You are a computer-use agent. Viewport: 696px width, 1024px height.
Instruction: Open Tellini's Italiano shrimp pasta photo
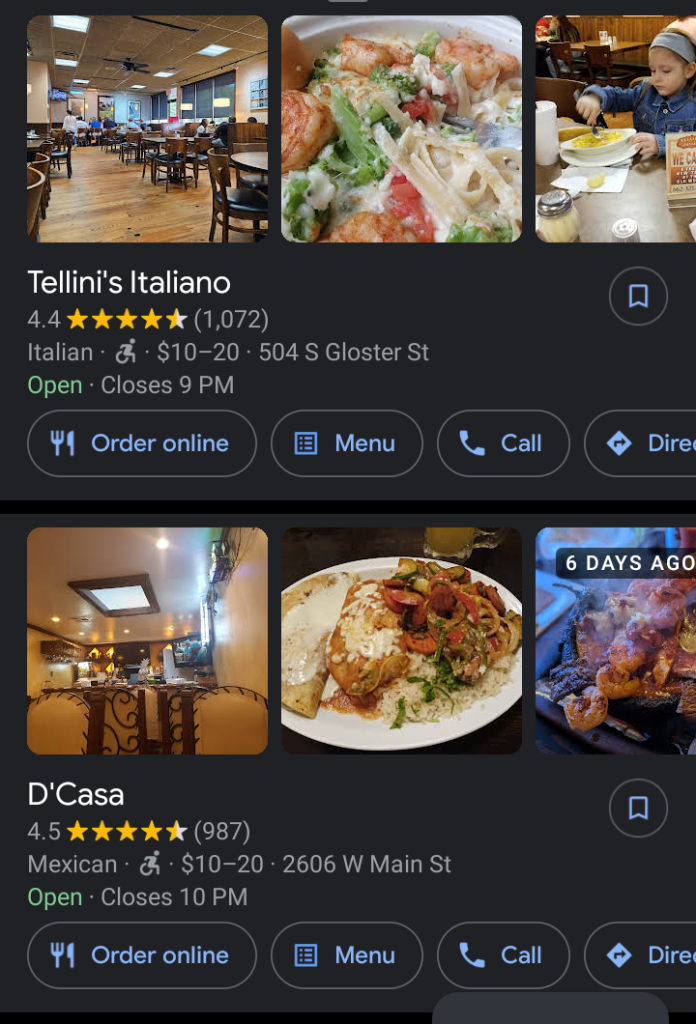pyautogui.click(x=401, y=129)
